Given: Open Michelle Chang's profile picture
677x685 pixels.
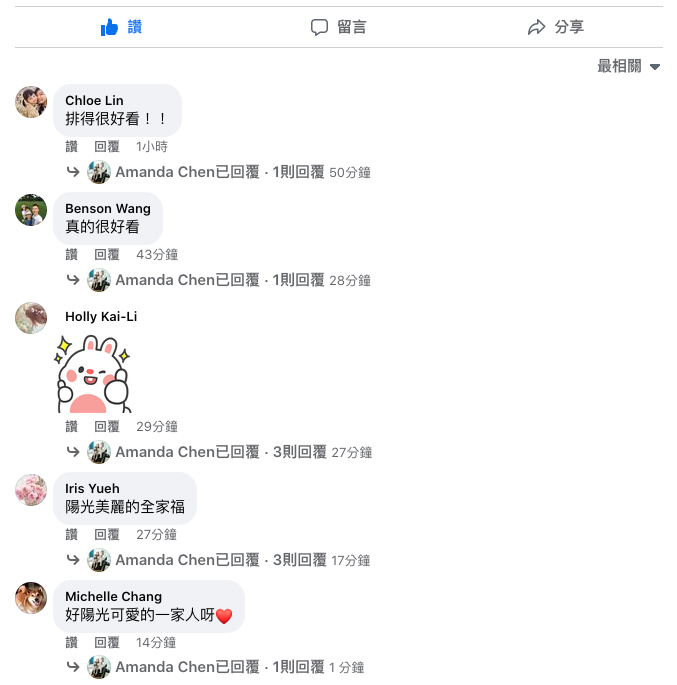Looking at the screenshot, I should (31, 598).
